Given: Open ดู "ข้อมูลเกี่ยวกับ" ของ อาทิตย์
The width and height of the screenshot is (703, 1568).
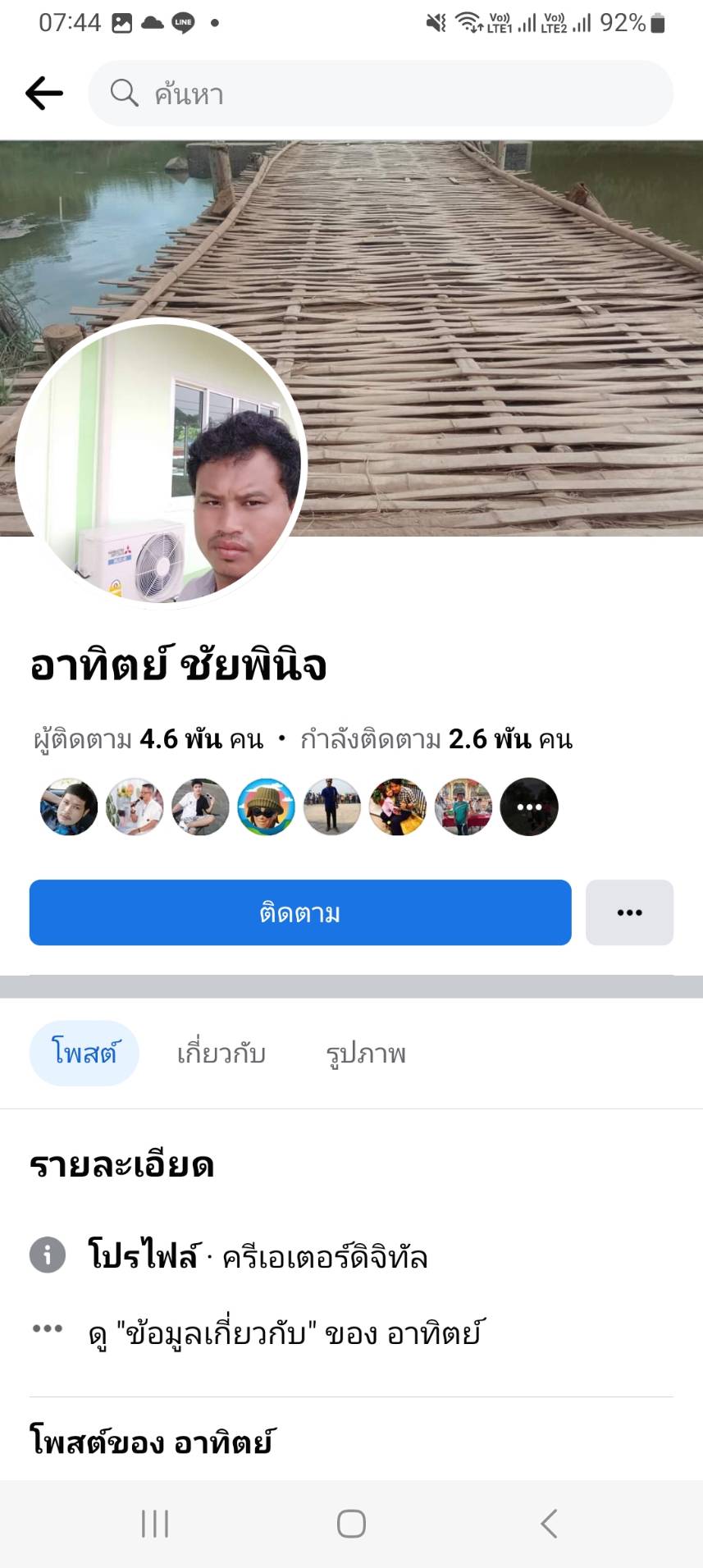Looking at the screenshot, I should (285, 1333).
